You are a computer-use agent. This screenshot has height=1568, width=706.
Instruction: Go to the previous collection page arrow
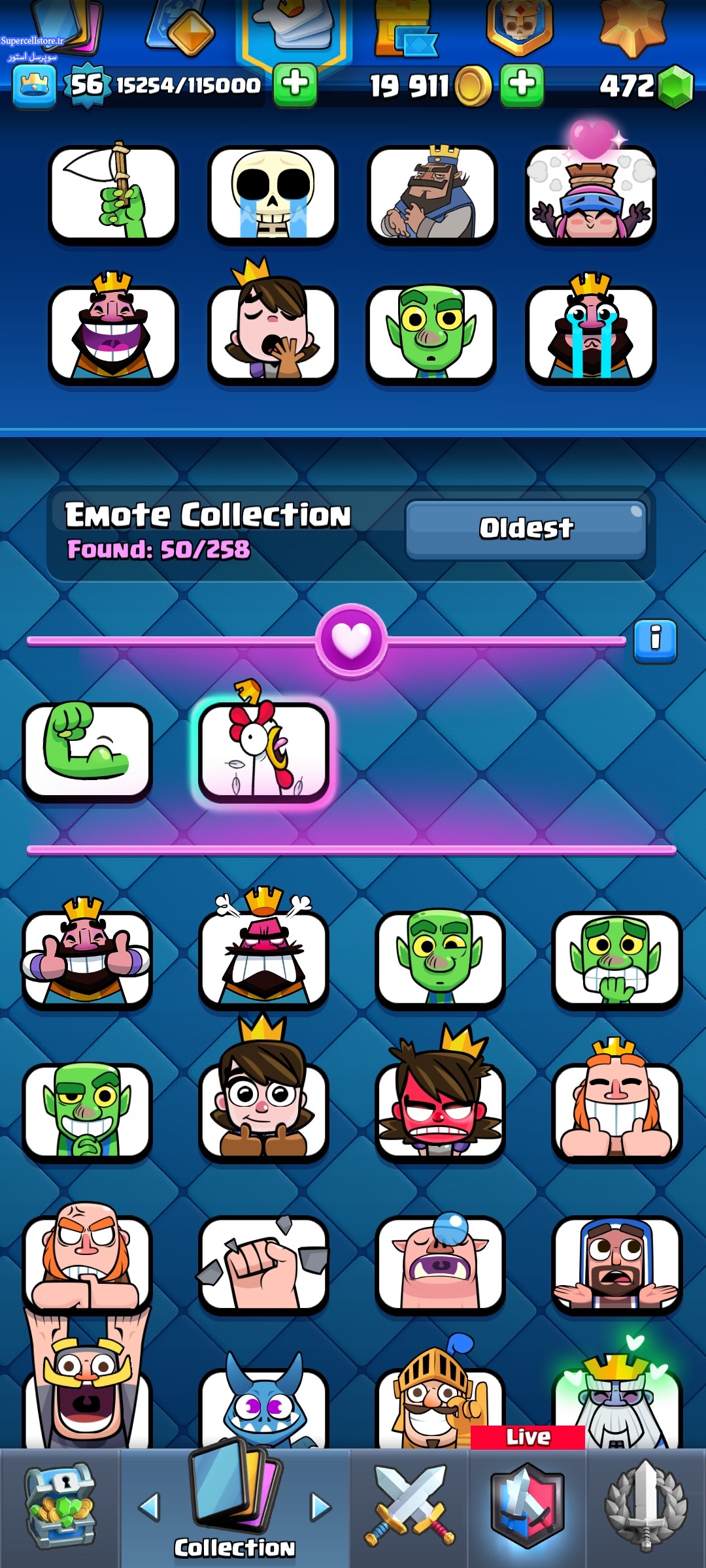[150, 1507]
